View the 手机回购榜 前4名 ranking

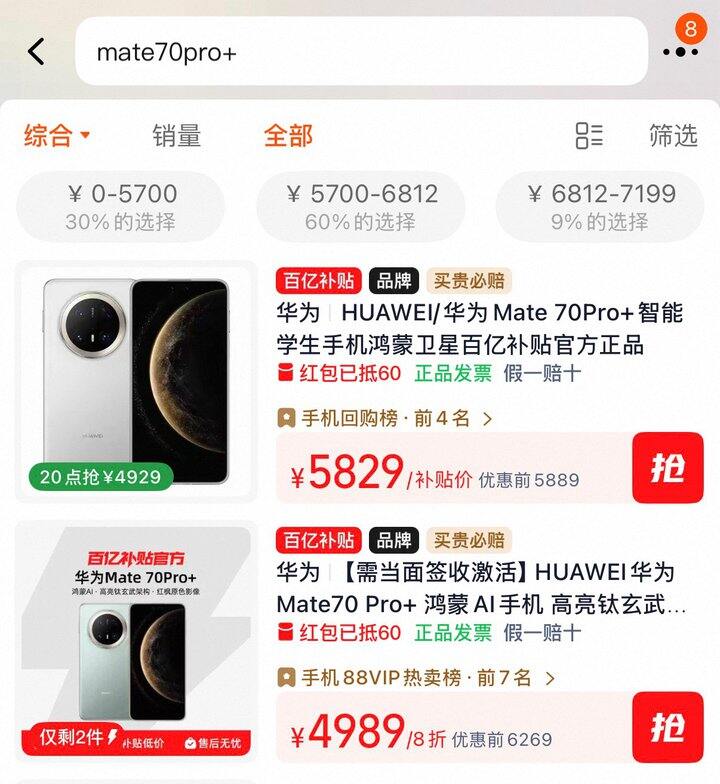coord(386,418)
